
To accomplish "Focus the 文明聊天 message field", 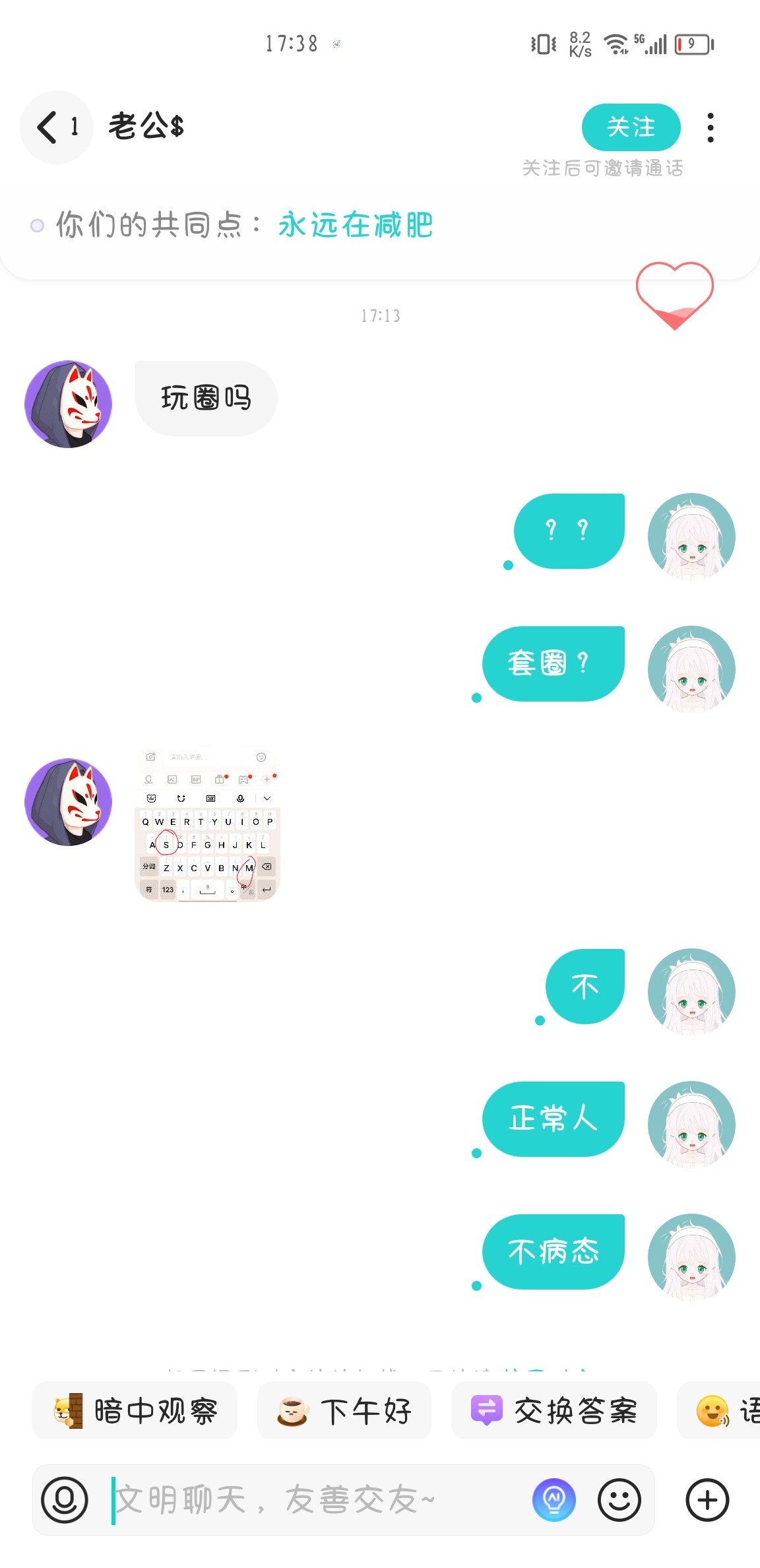I will (317, 1500).
